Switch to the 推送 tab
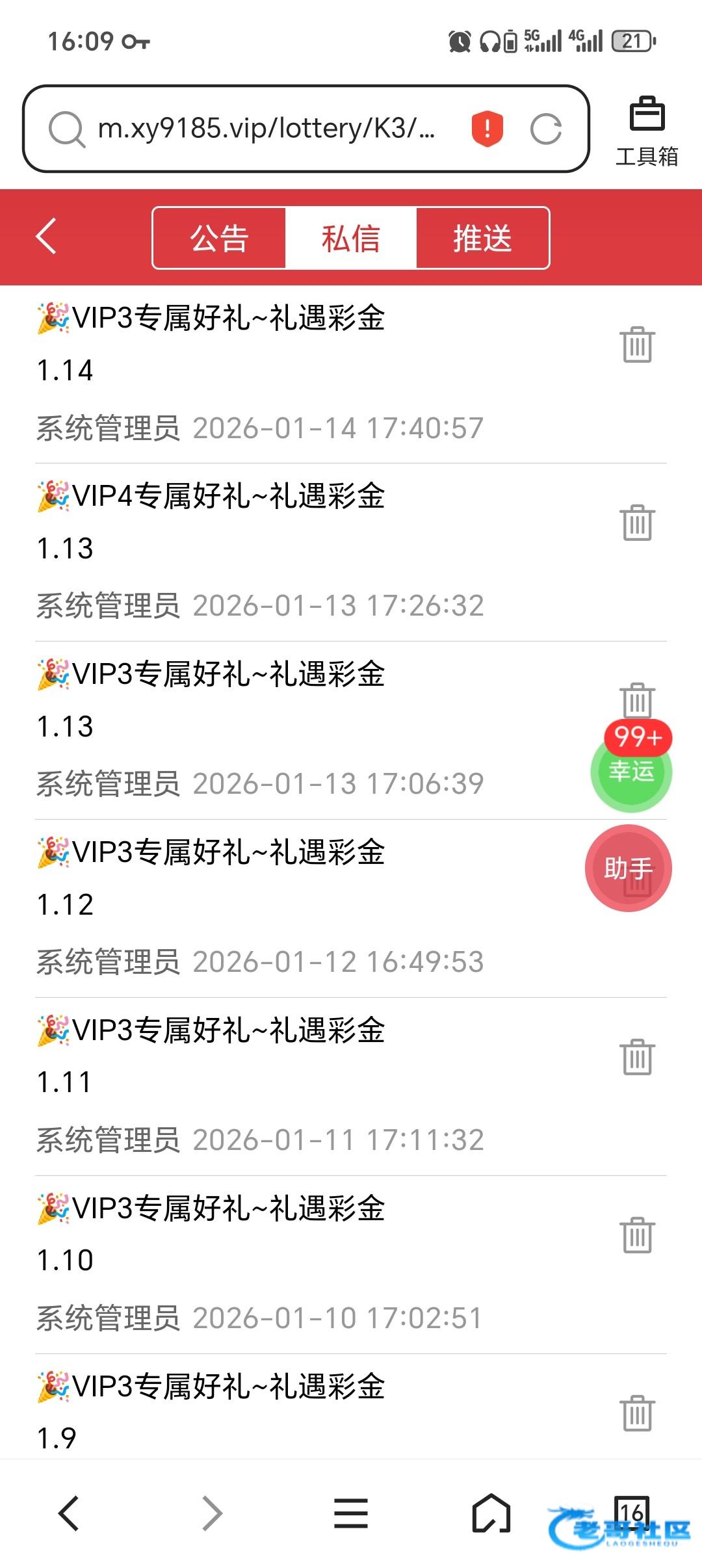Image resolution: width=702 pixels, height=1568 pixels. point(482,238)
